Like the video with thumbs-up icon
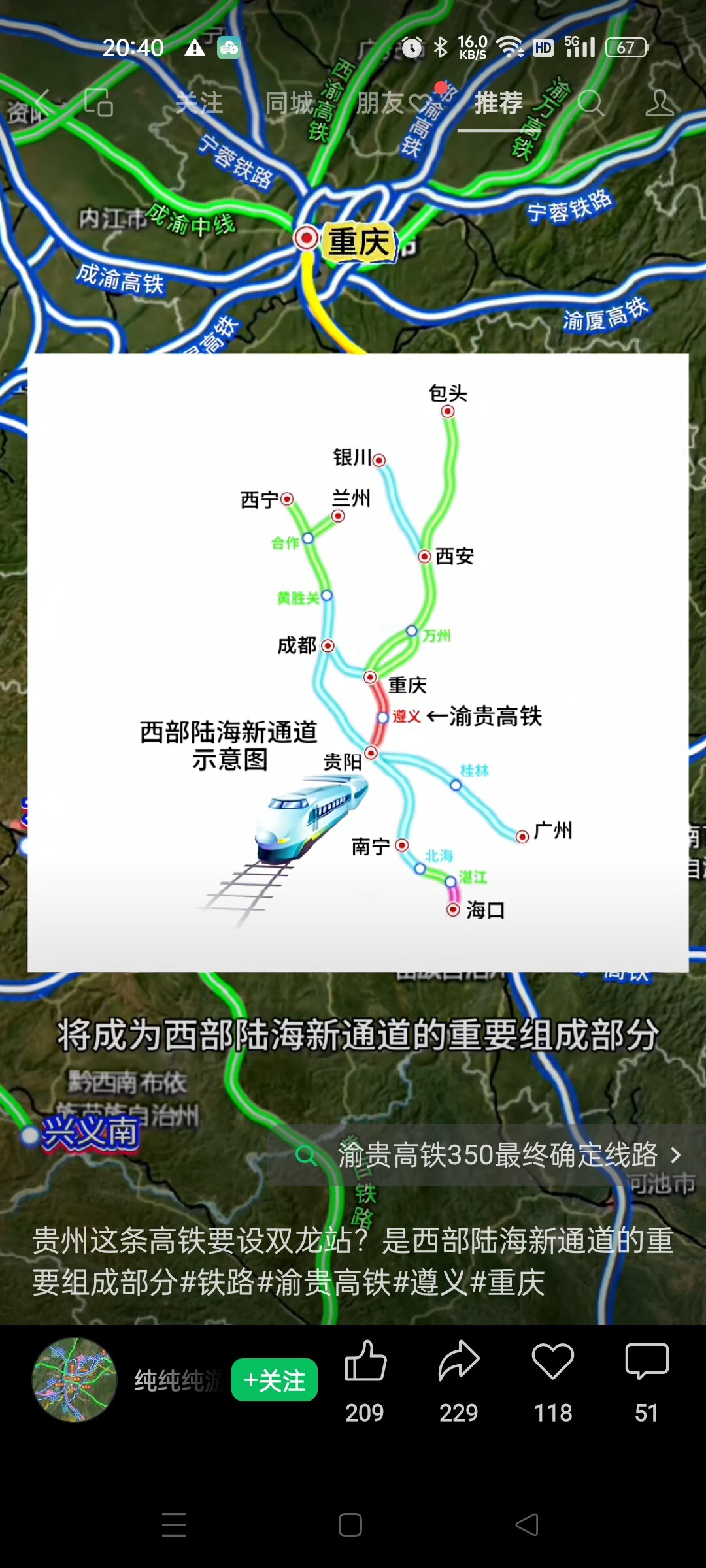The image size is (706, 1568). (365, 1362)
